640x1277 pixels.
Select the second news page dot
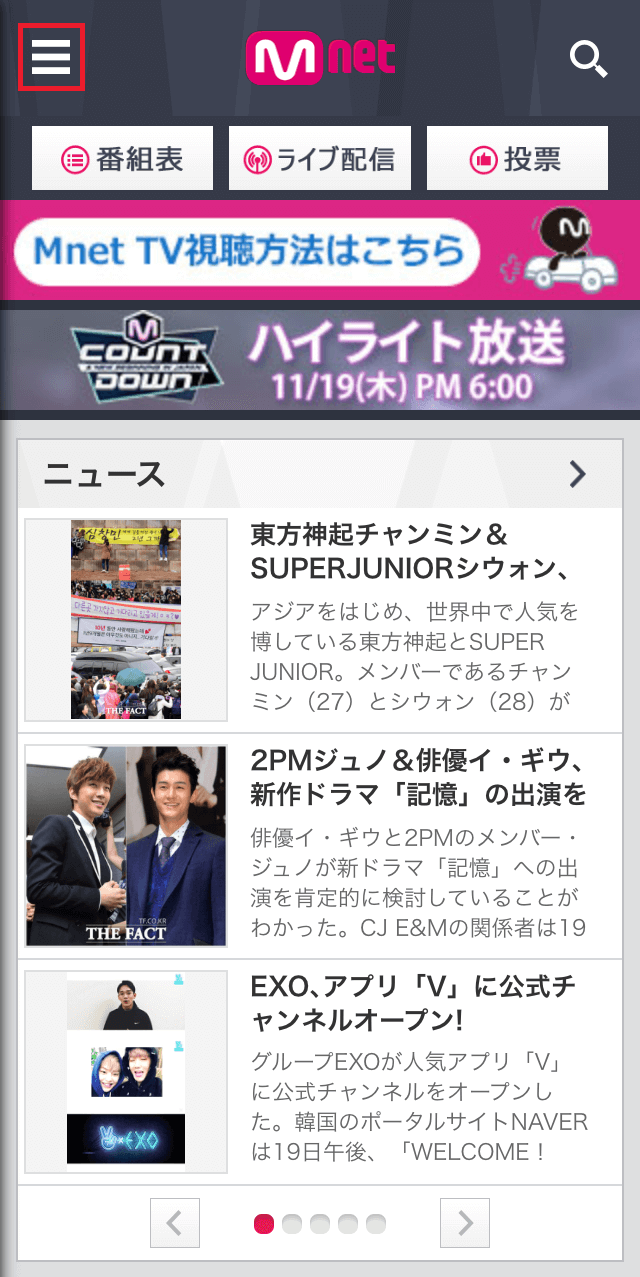point(292,1224)
